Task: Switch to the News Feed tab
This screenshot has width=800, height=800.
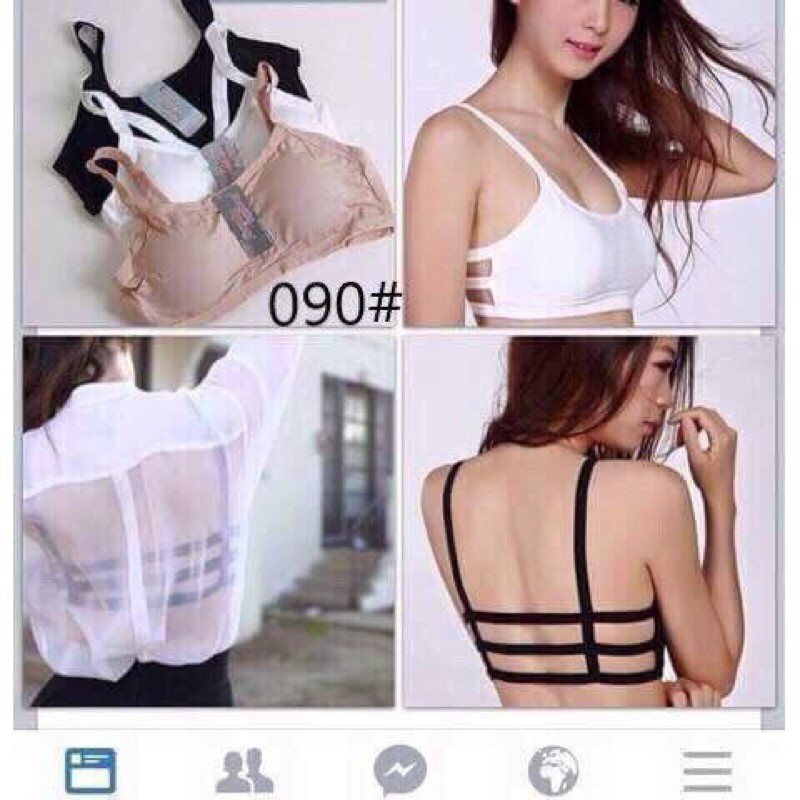Action: pos(91,771)
